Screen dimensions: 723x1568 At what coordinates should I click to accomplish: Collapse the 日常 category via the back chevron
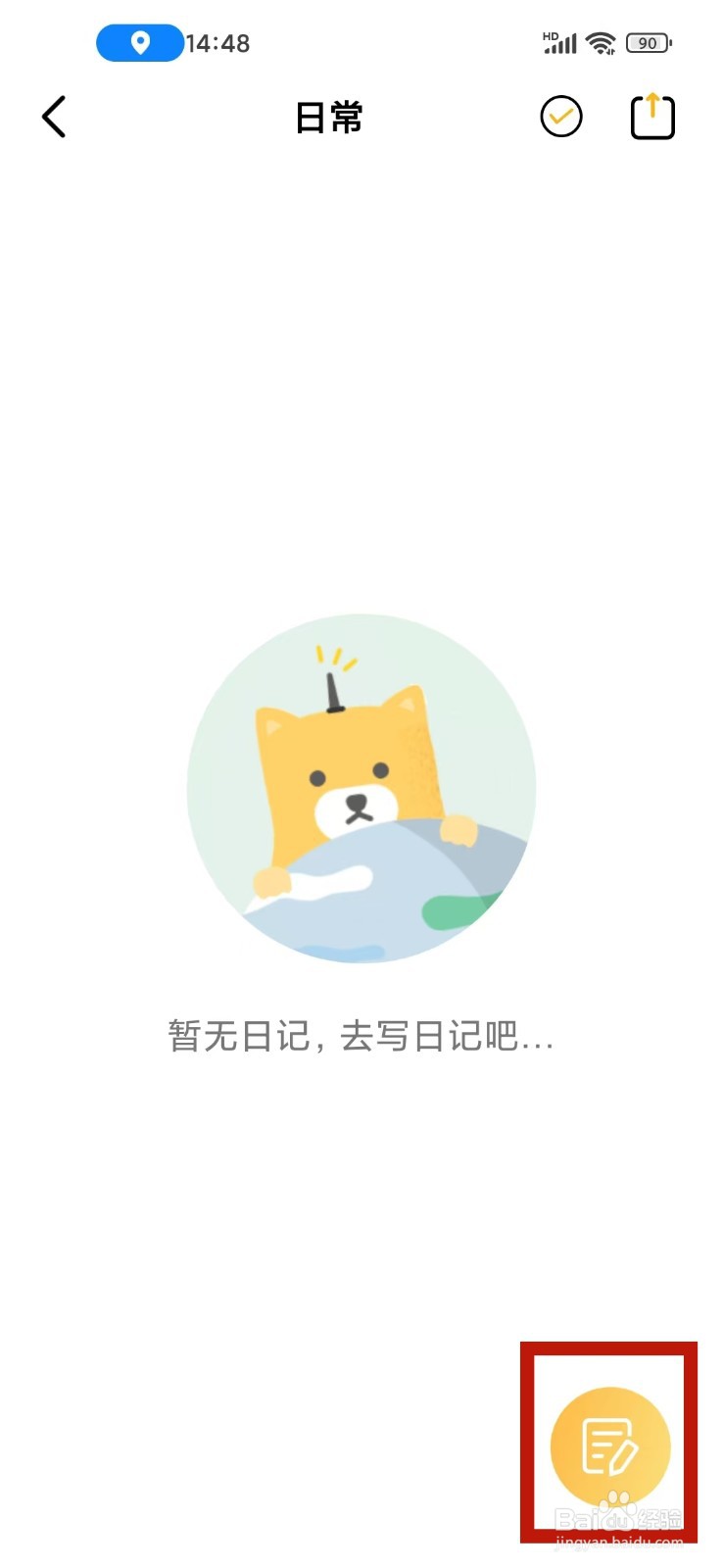click(x=54, y=116)
